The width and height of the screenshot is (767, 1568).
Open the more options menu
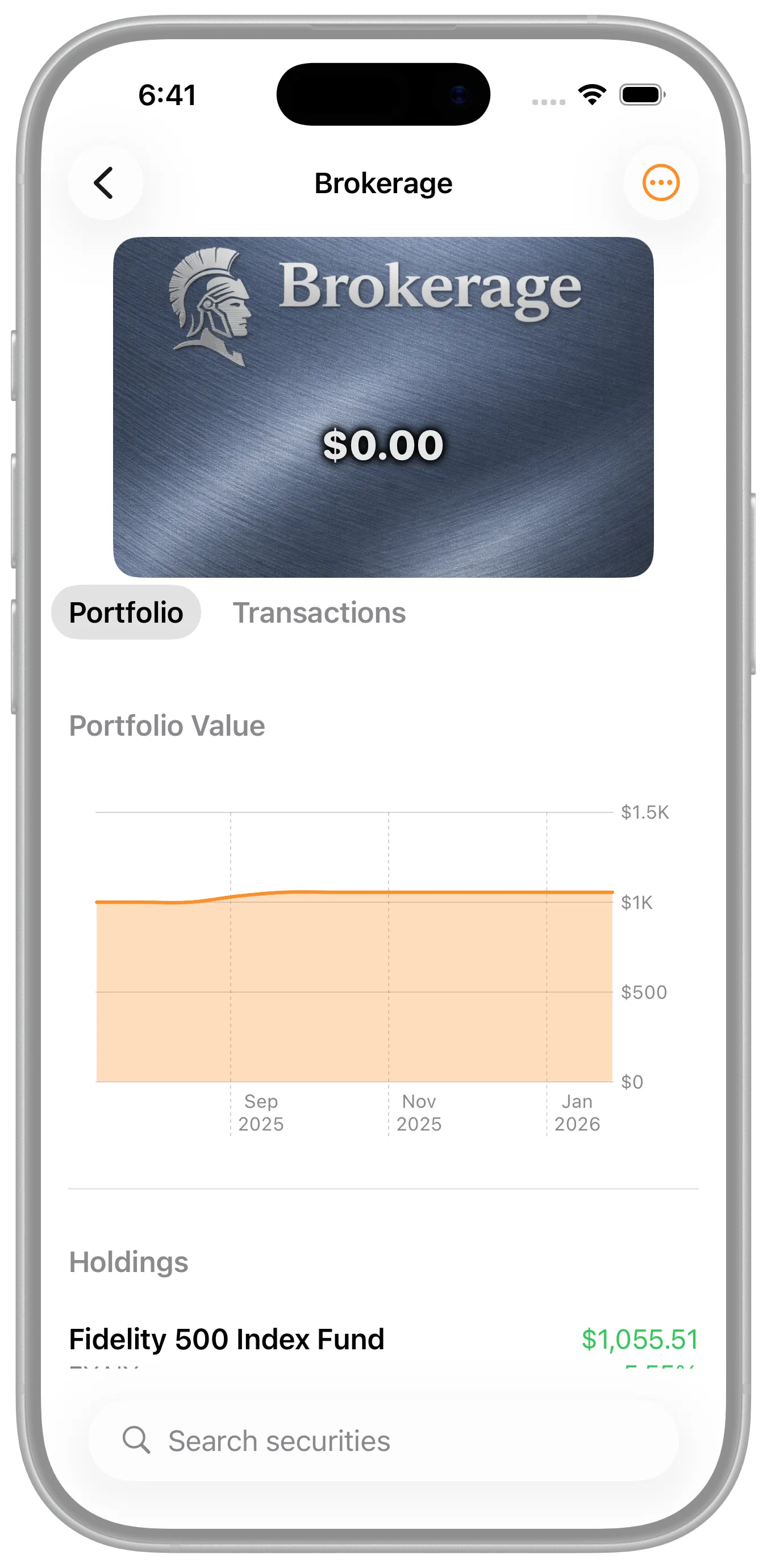coord(660,182)
